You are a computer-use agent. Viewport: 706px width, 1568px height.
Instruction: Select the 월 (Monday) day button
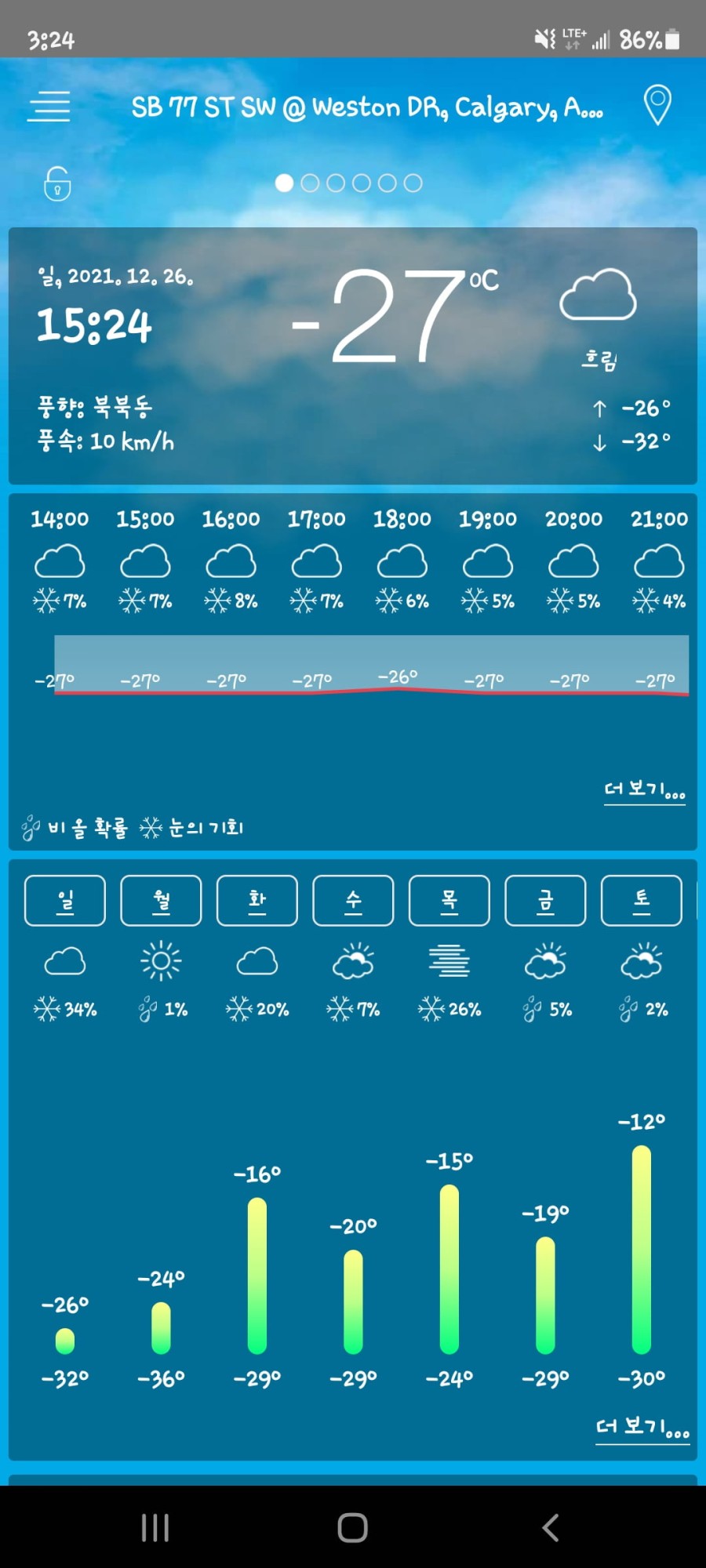tap(161, 901)
